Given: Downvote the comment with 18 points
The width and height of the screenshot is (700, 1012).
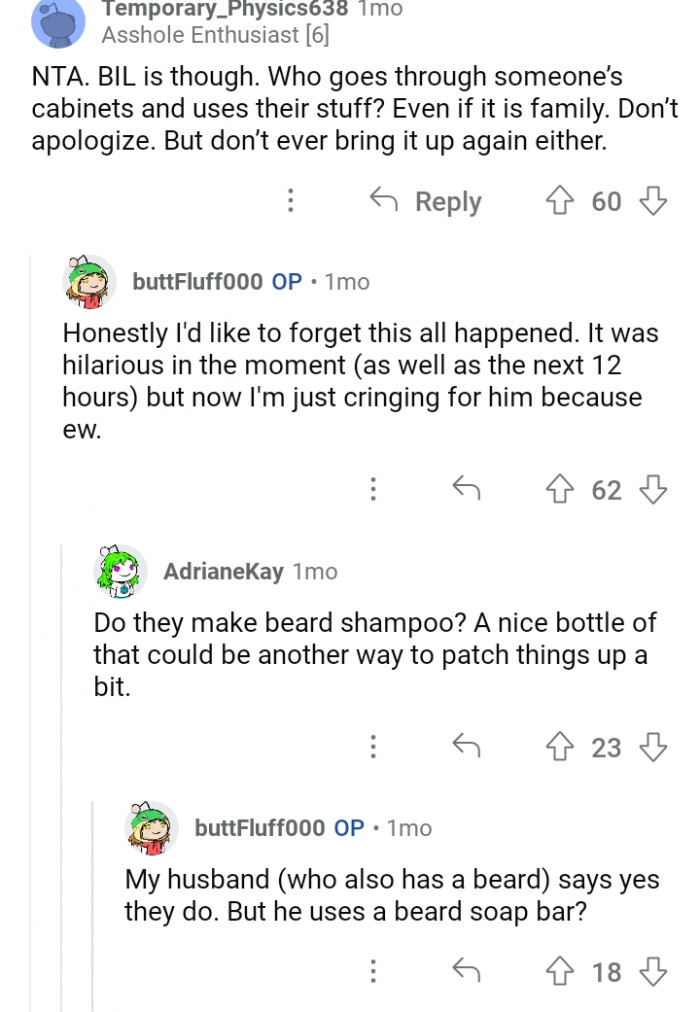Looking at the screenshot, I should (653, 971).
